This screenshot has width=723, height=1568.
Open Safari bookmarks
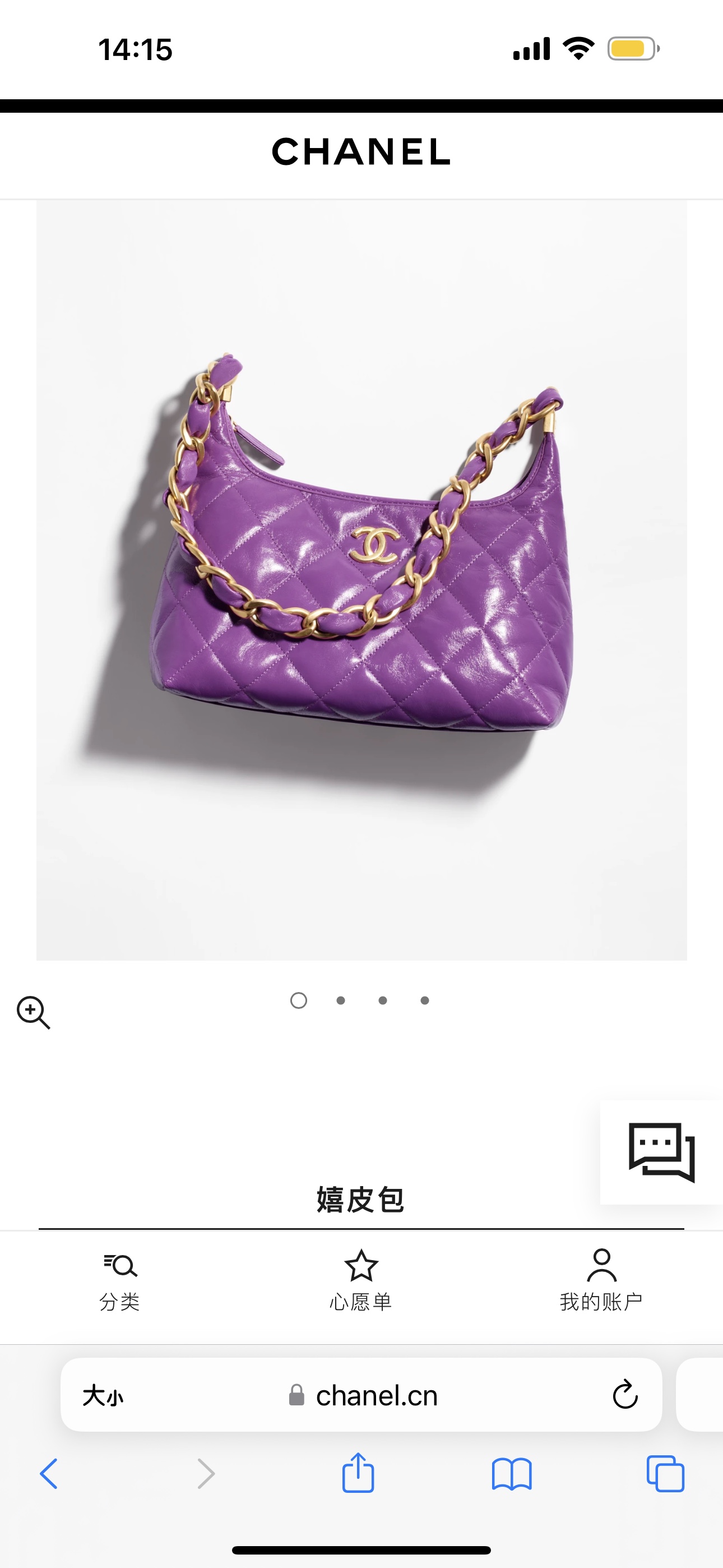tap(512, 1474)
